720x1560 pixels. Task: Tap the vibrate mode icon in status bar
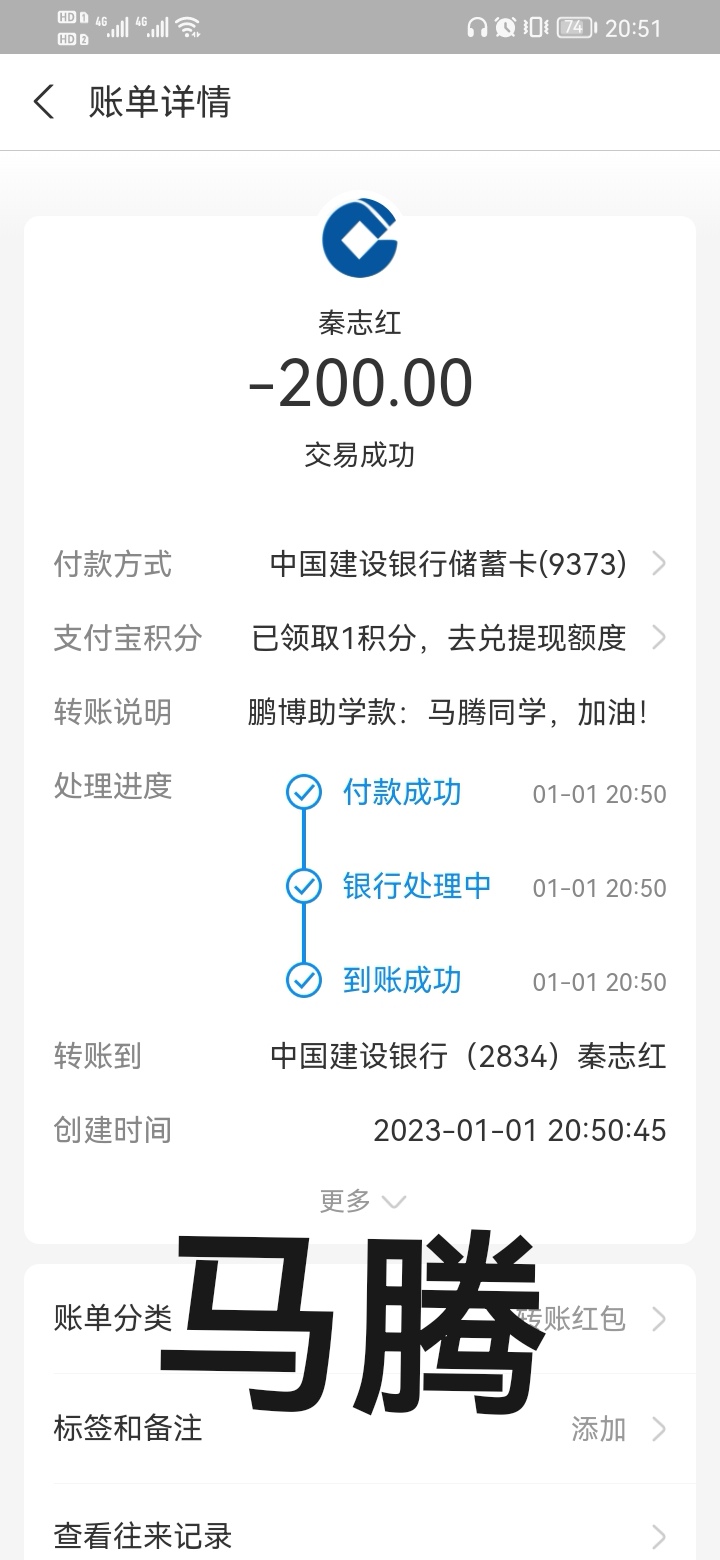535,27
